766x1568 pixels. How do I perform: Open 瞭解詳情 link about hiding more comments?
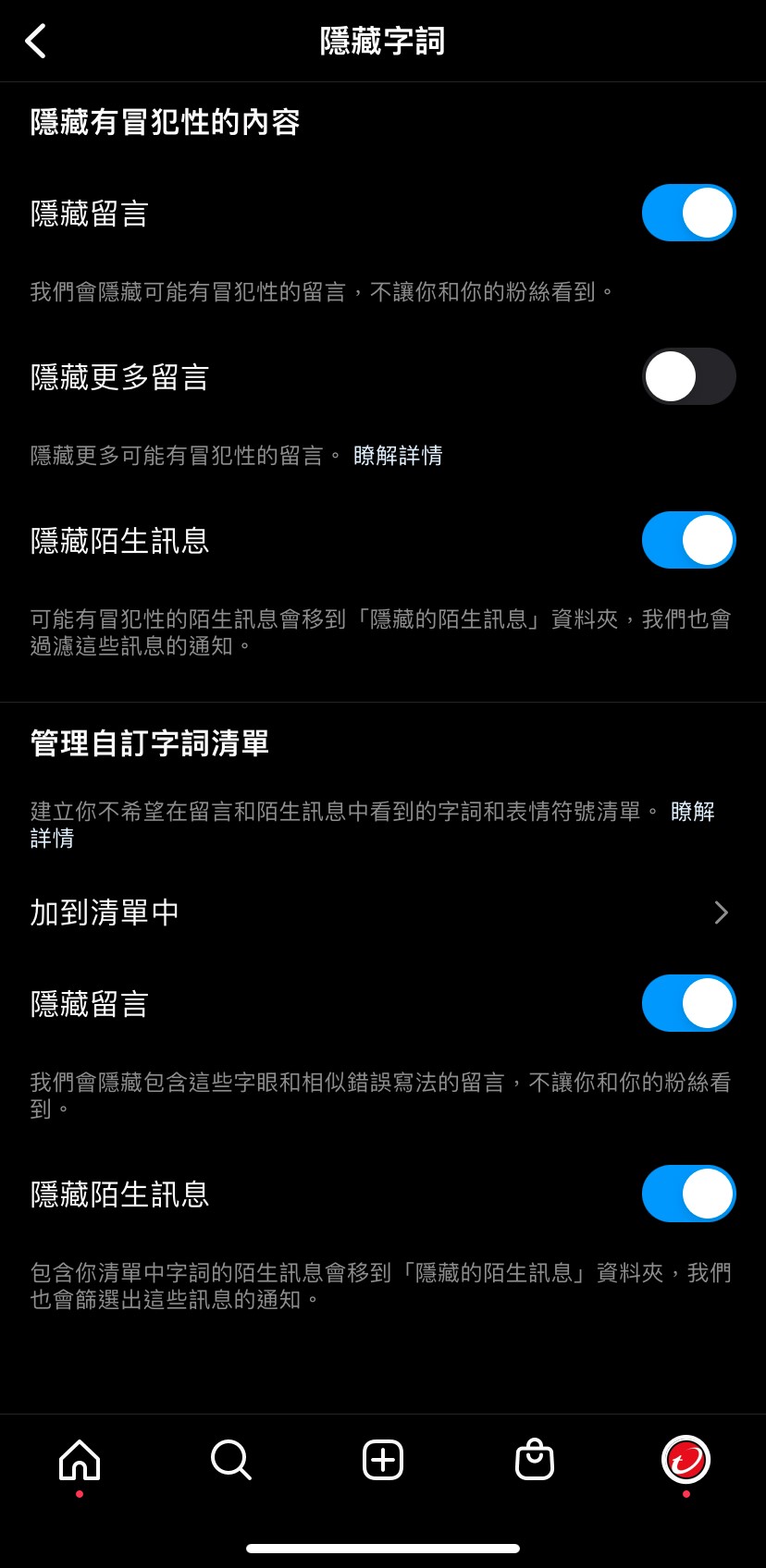click(398, 456)
